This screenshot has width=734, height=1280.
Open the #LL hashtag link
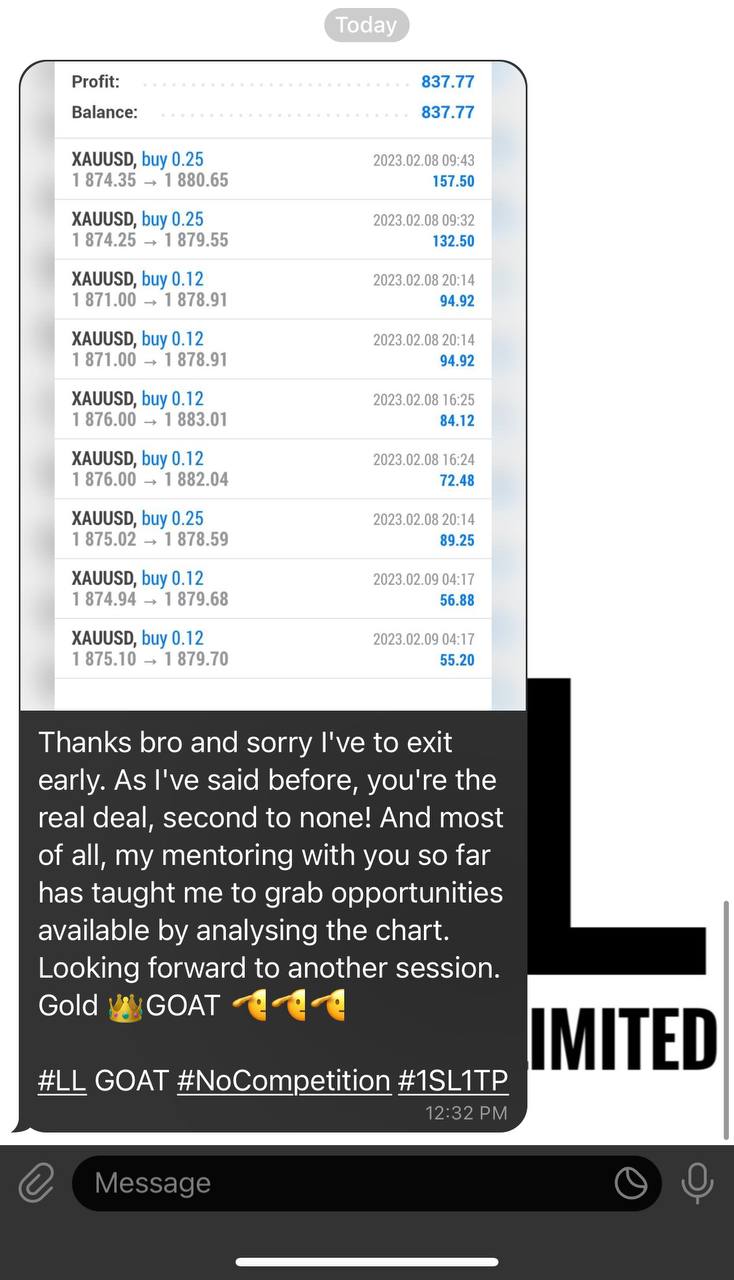[x=62, y=1081]
